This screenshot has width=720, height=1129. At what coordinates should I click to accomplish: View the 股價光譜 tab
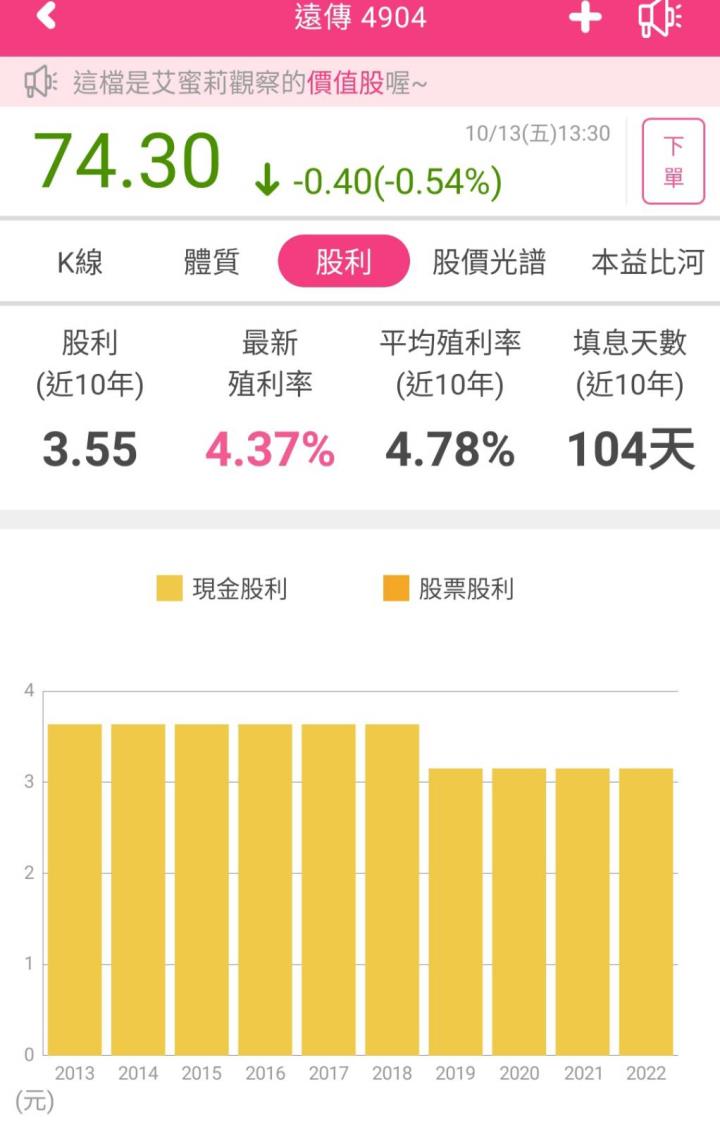(487, 260)
